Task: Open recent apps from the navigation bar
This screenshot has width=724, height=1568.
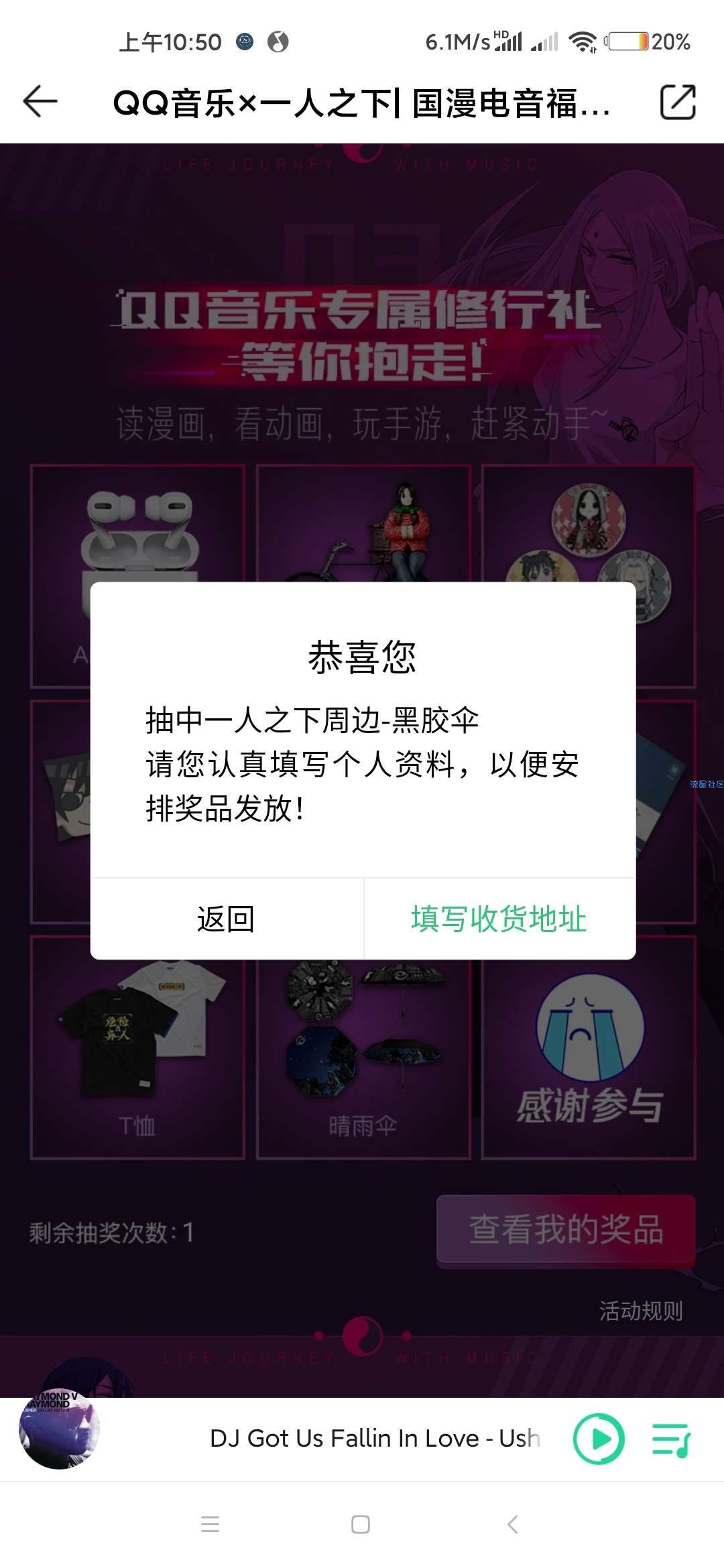Action: 210,1524
